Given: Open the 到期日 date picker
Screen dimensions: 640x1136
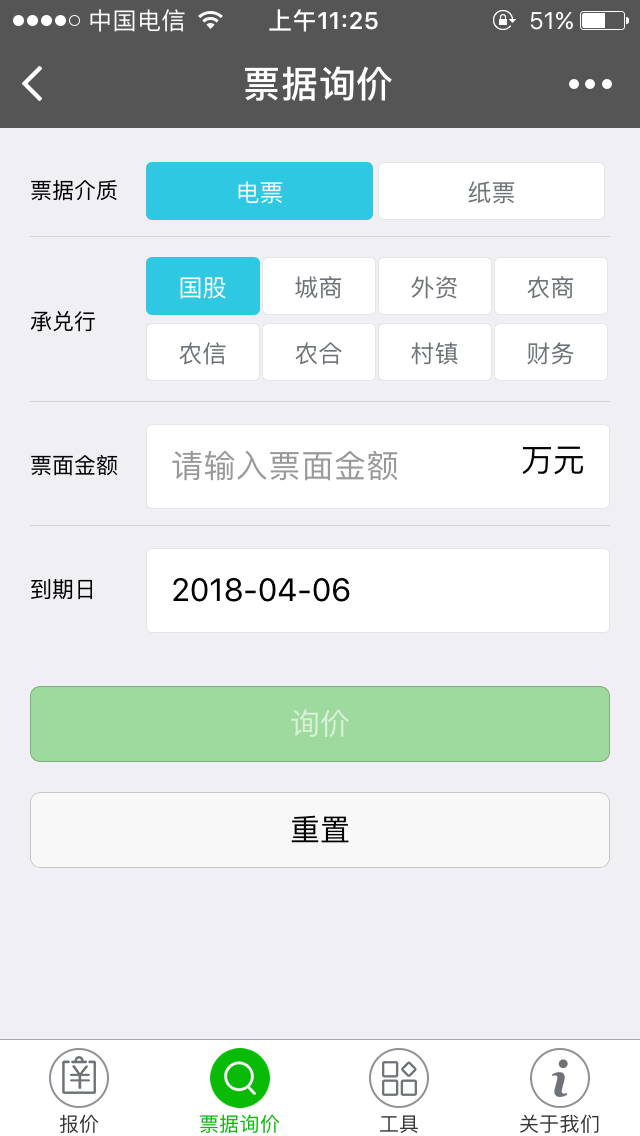Looking at the screenshot, I should coord(377,590).
